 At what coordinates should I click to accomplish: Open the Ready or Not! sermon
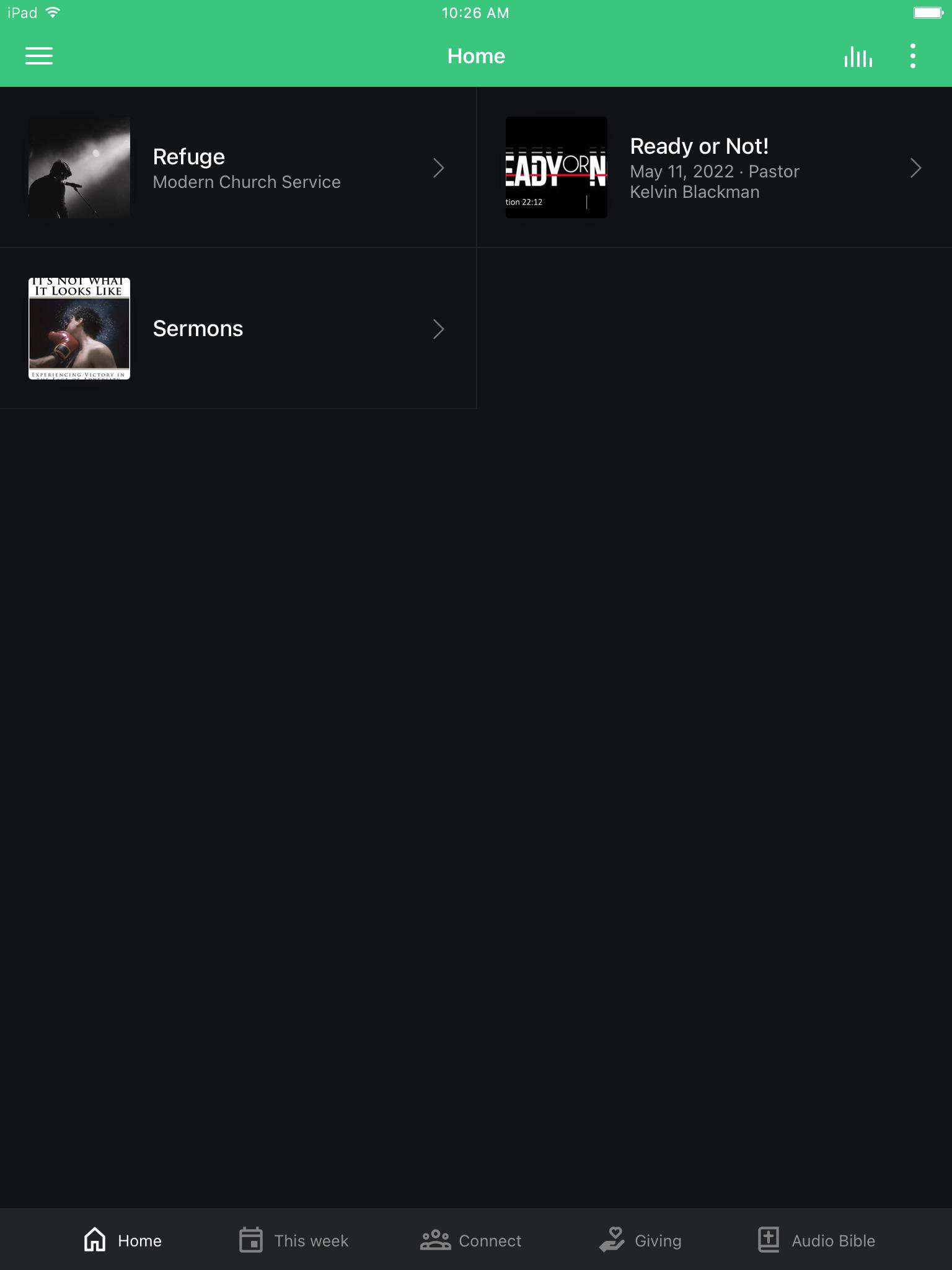714,167
